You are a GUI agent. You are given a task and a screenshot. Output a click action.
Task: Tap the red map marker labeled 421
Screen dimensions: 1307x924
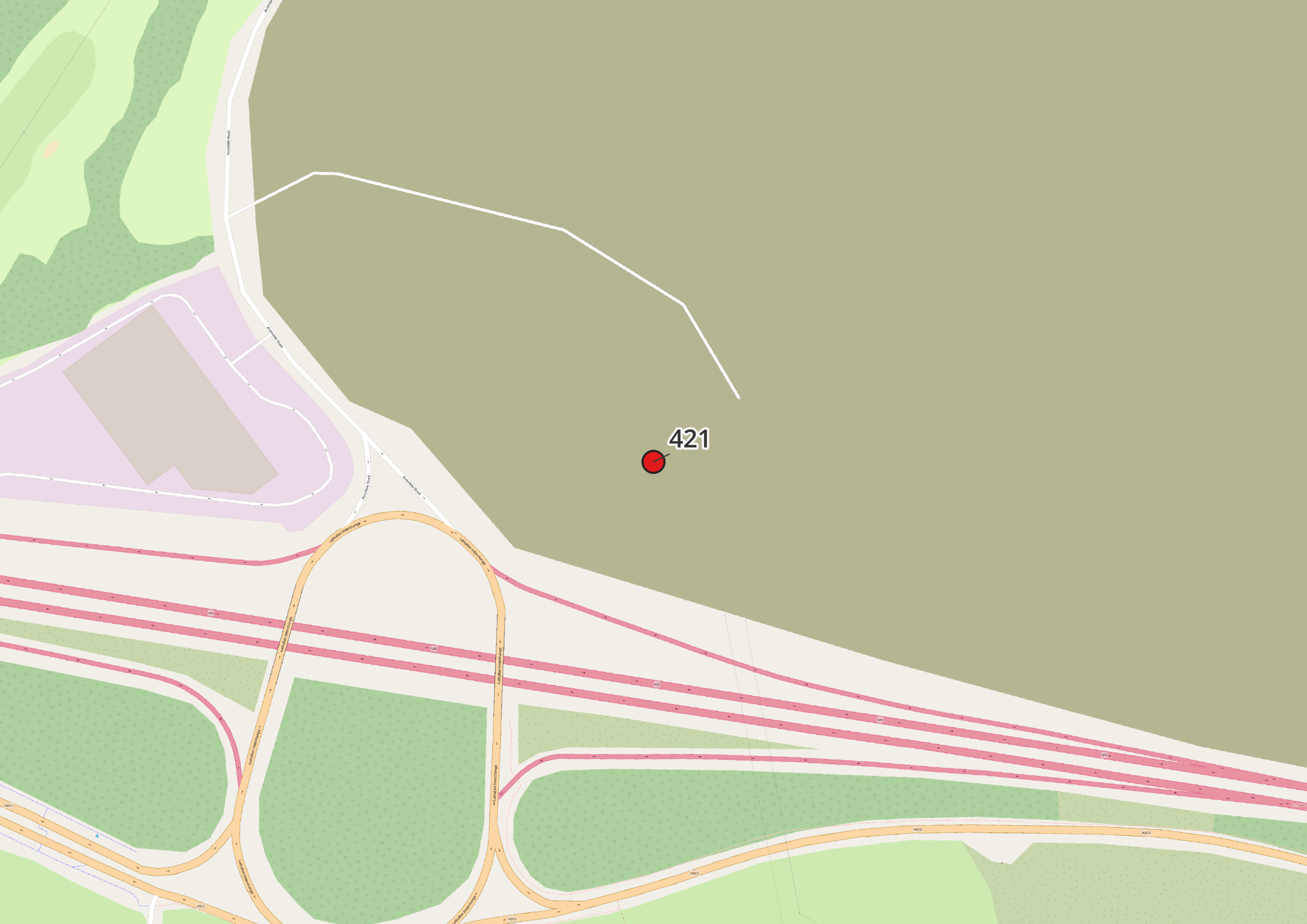click(653, 461)
